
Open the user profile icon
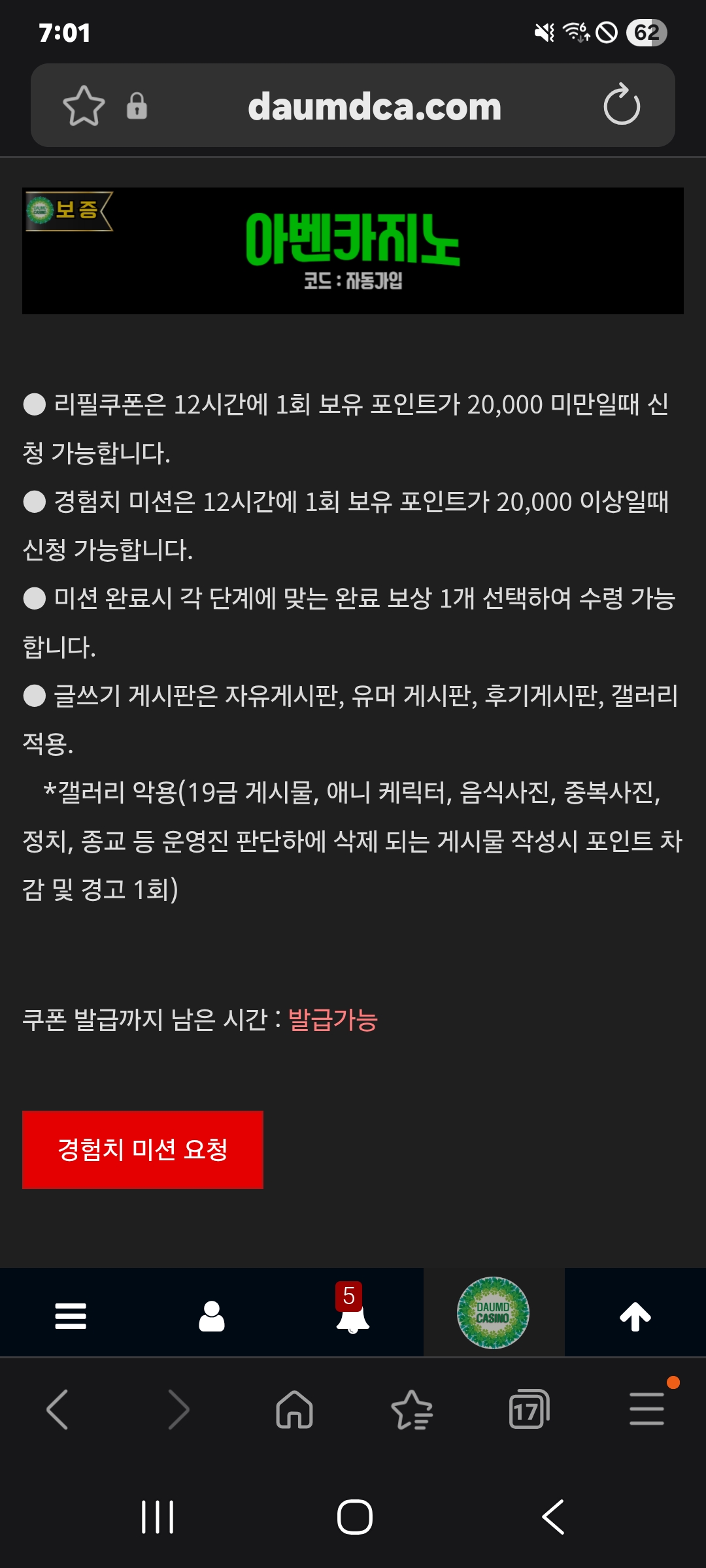212,1316
